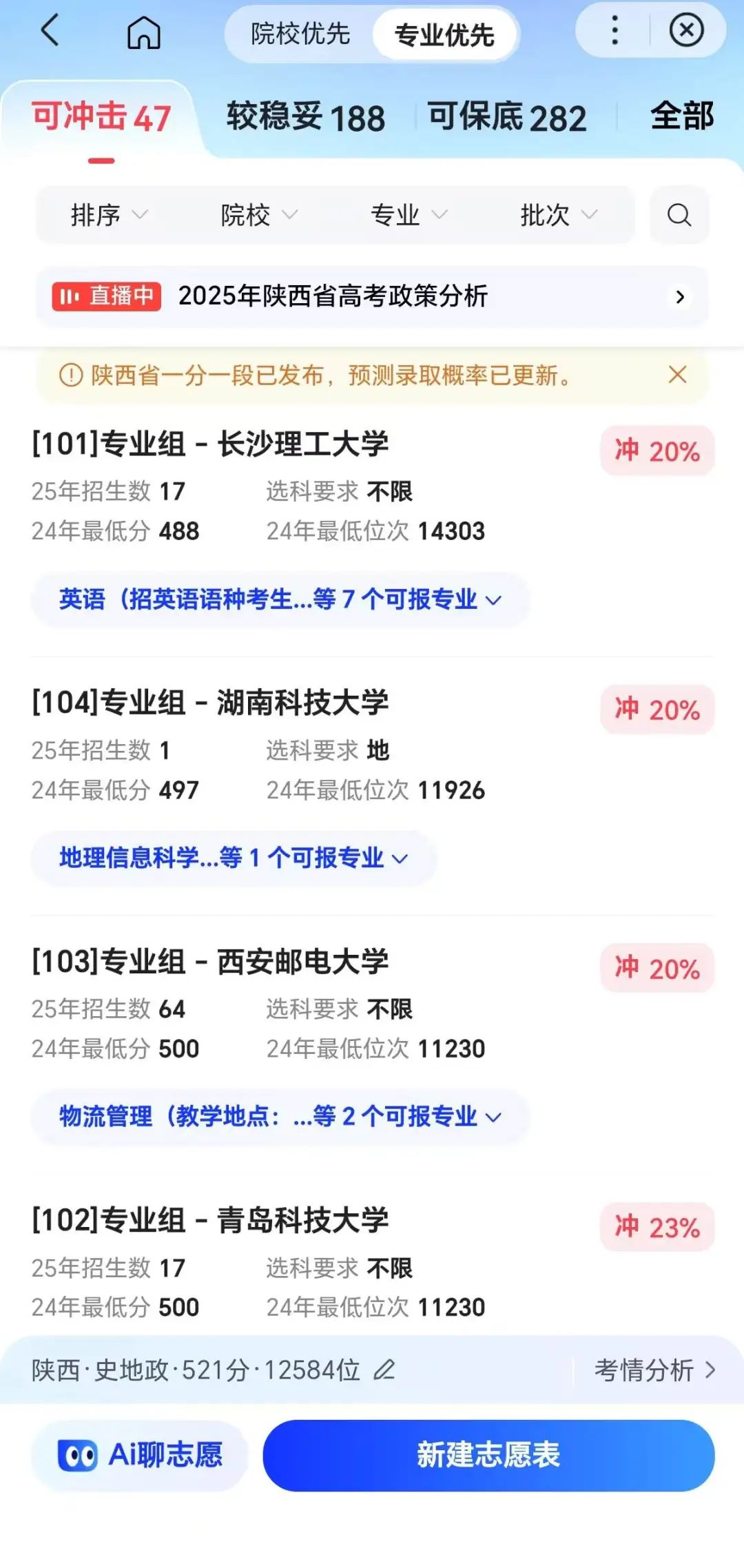Open the 排序 sort dropdown

(107, 215)
